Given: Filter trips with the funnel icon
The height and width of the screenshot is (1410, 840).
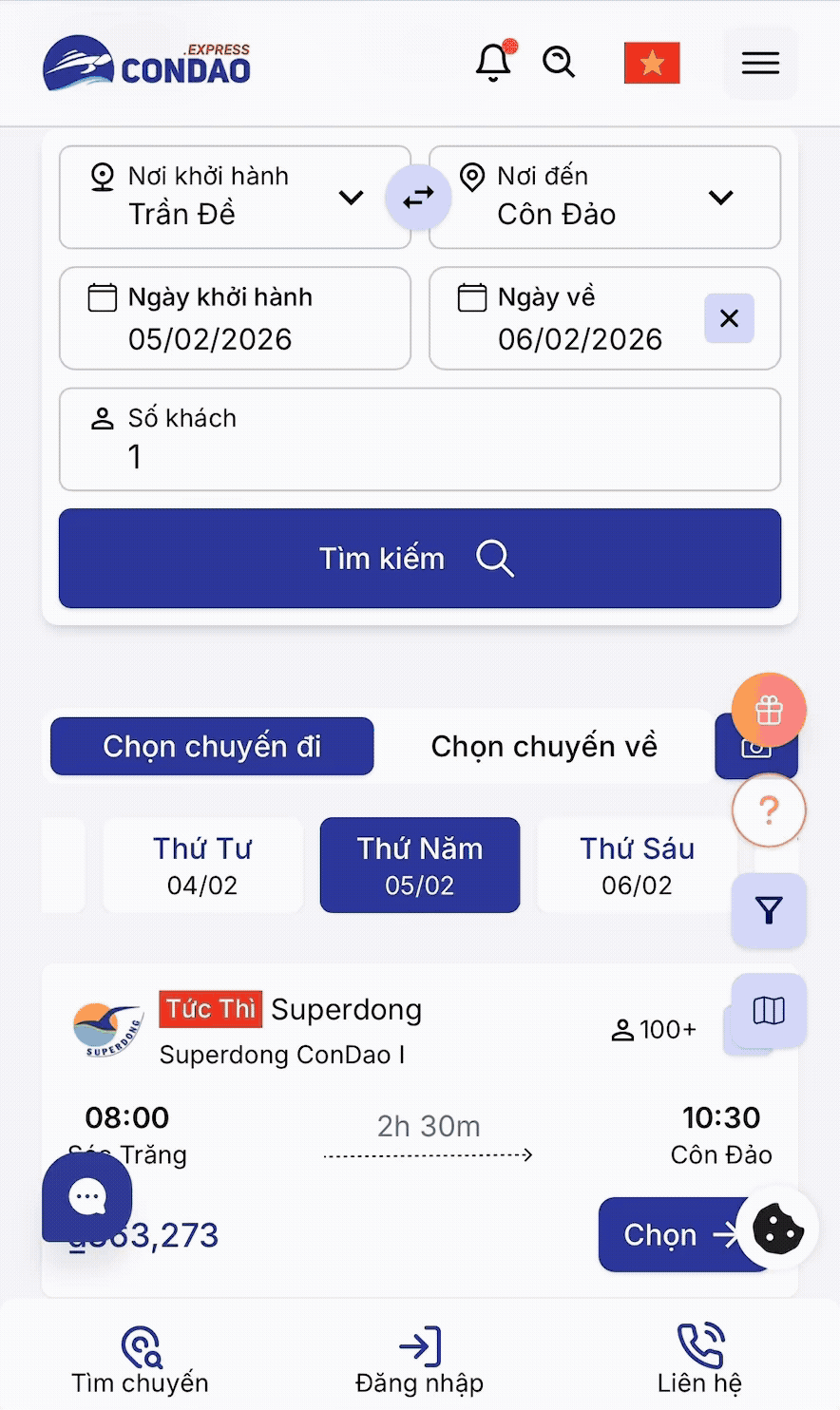Looking at the screenshot, I should [769, 910].
